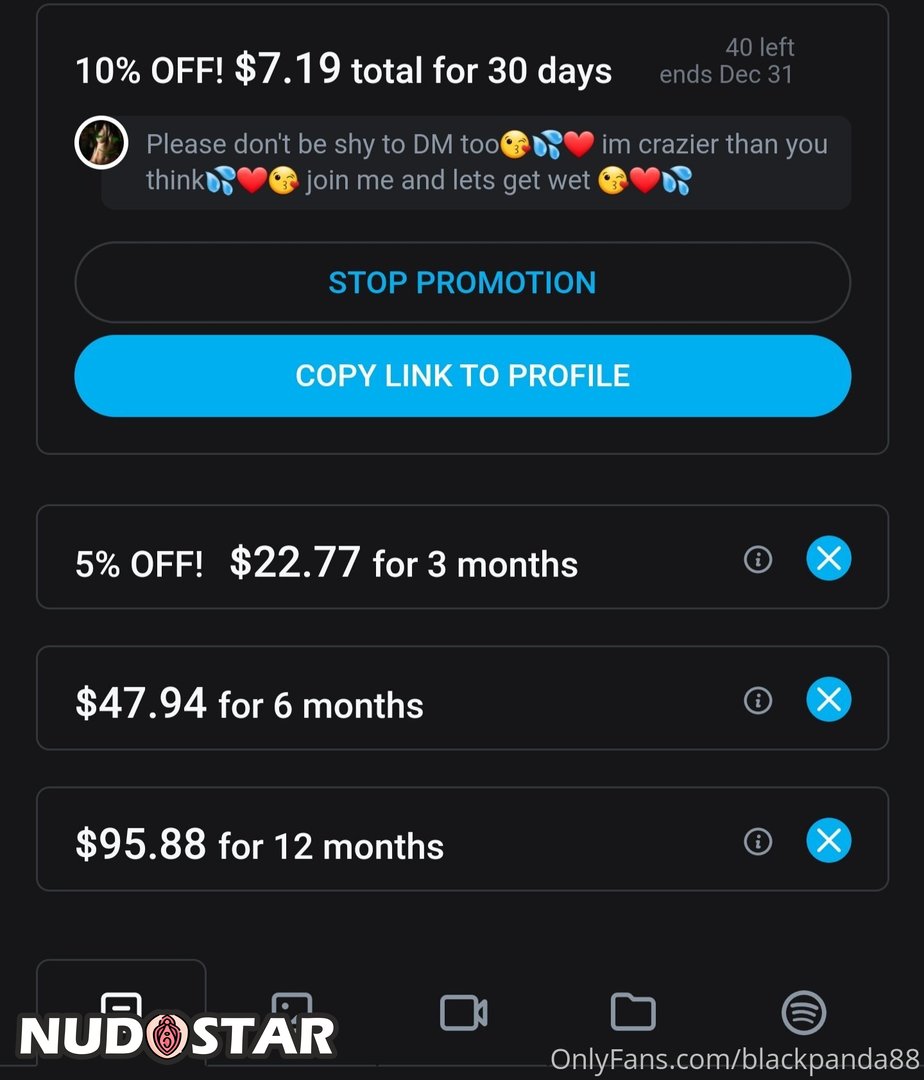The width and height of the screenshot is (924, 1080).
Task: Tap COPY LINK TO PROFILE
Action: (462, 376)
